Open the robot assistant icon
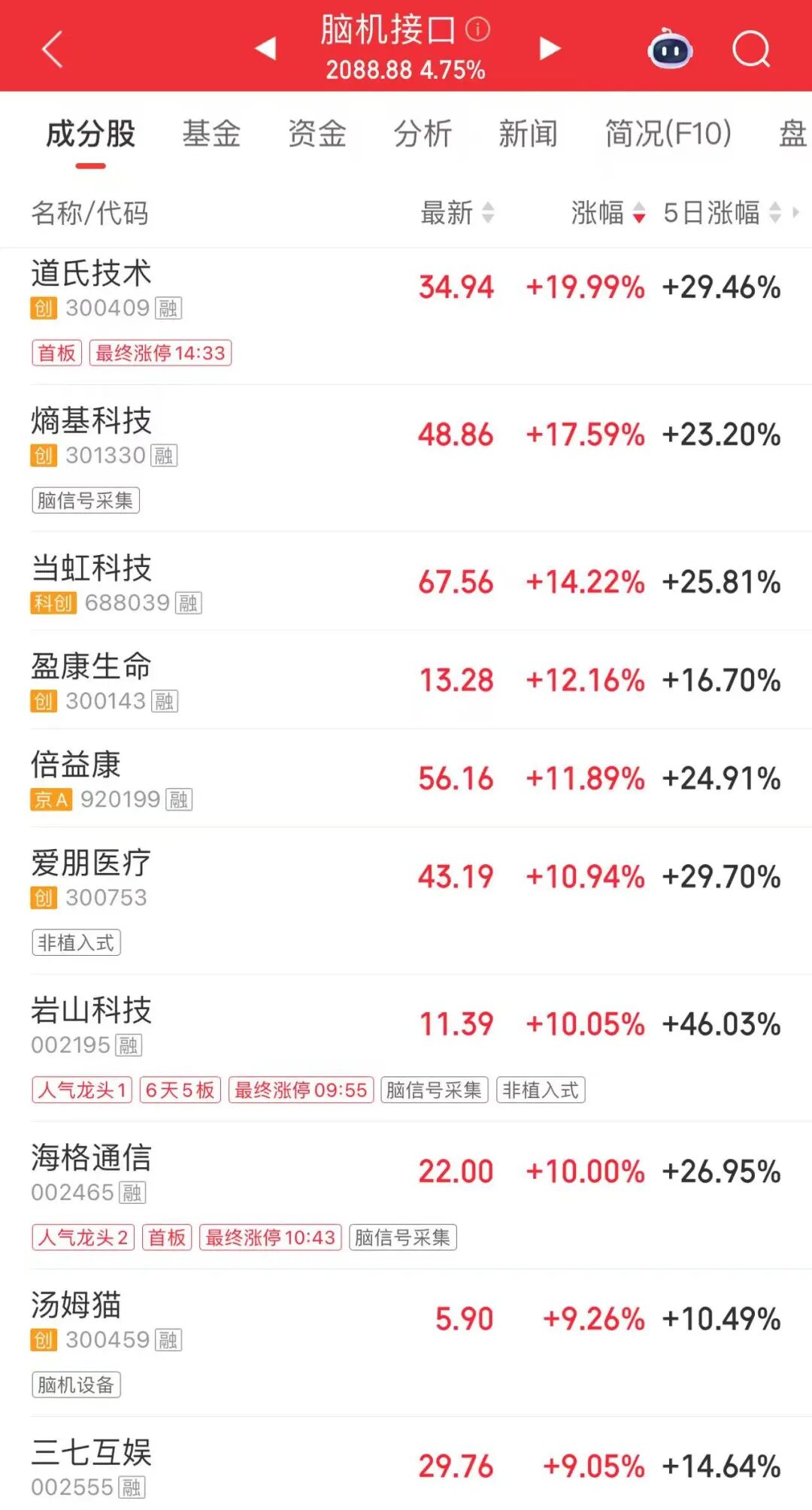This screenshot has width=812, height=1510. (x=670, y=50)
